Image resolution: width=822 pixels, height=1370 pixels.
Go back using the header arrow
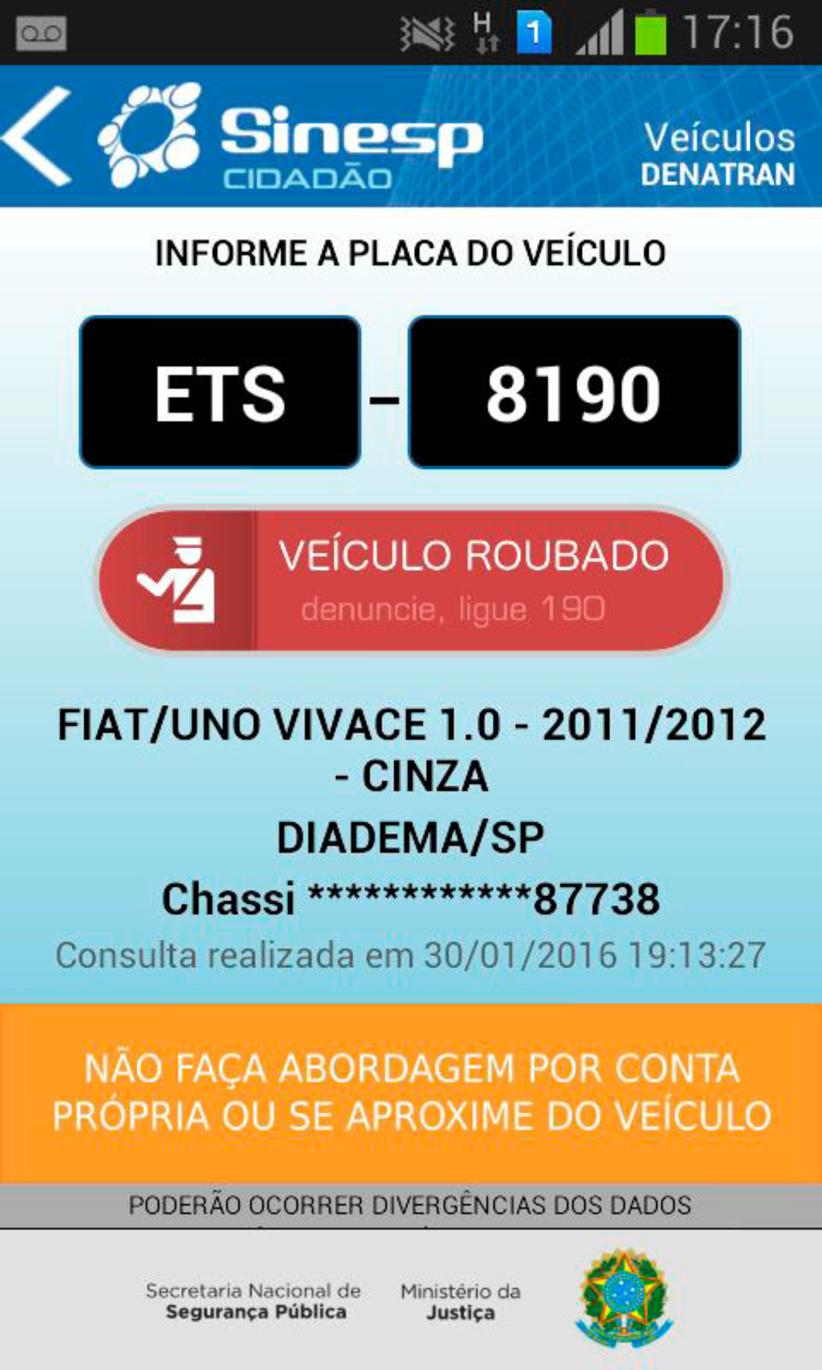(x=38, y=137)
